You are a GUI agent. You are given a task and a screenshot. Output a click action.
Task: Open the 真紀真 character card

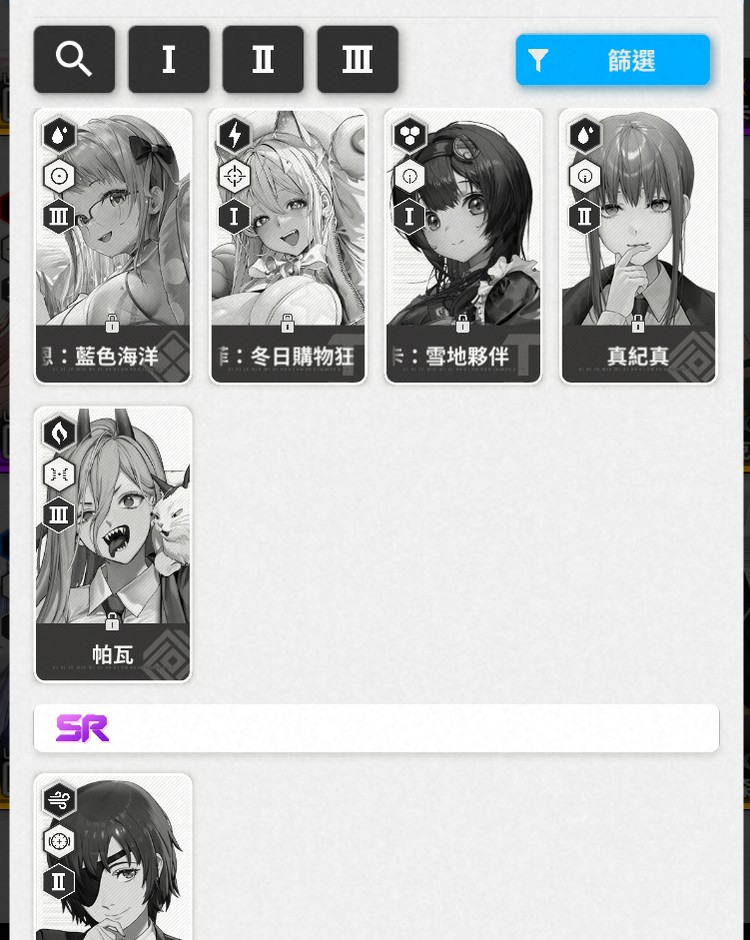pos(638,246)
